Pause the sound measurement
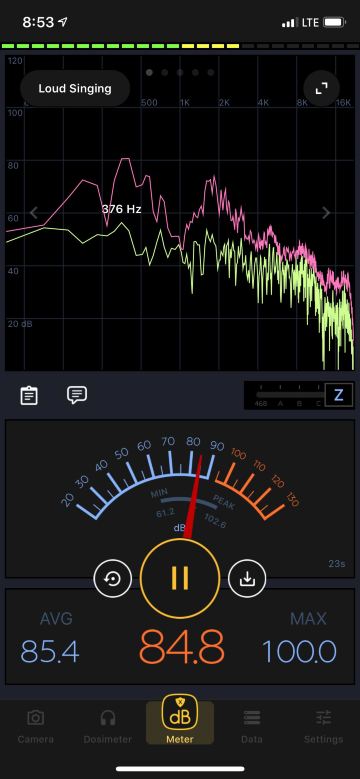 (180, 578)
